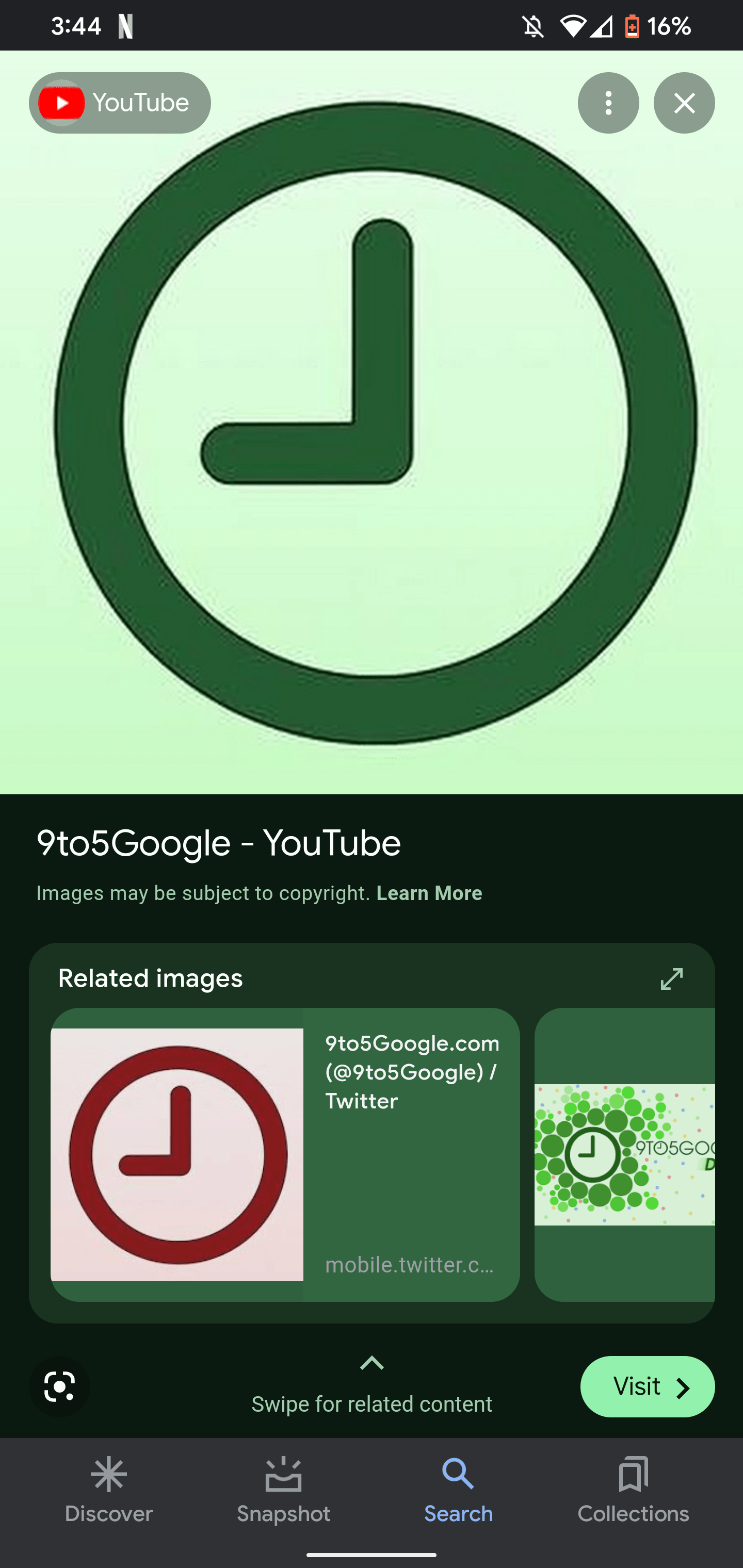The width and height of the screenshot is (743, 1568).
Task: Tap the YouTube source chip
Action: (120, 103)
